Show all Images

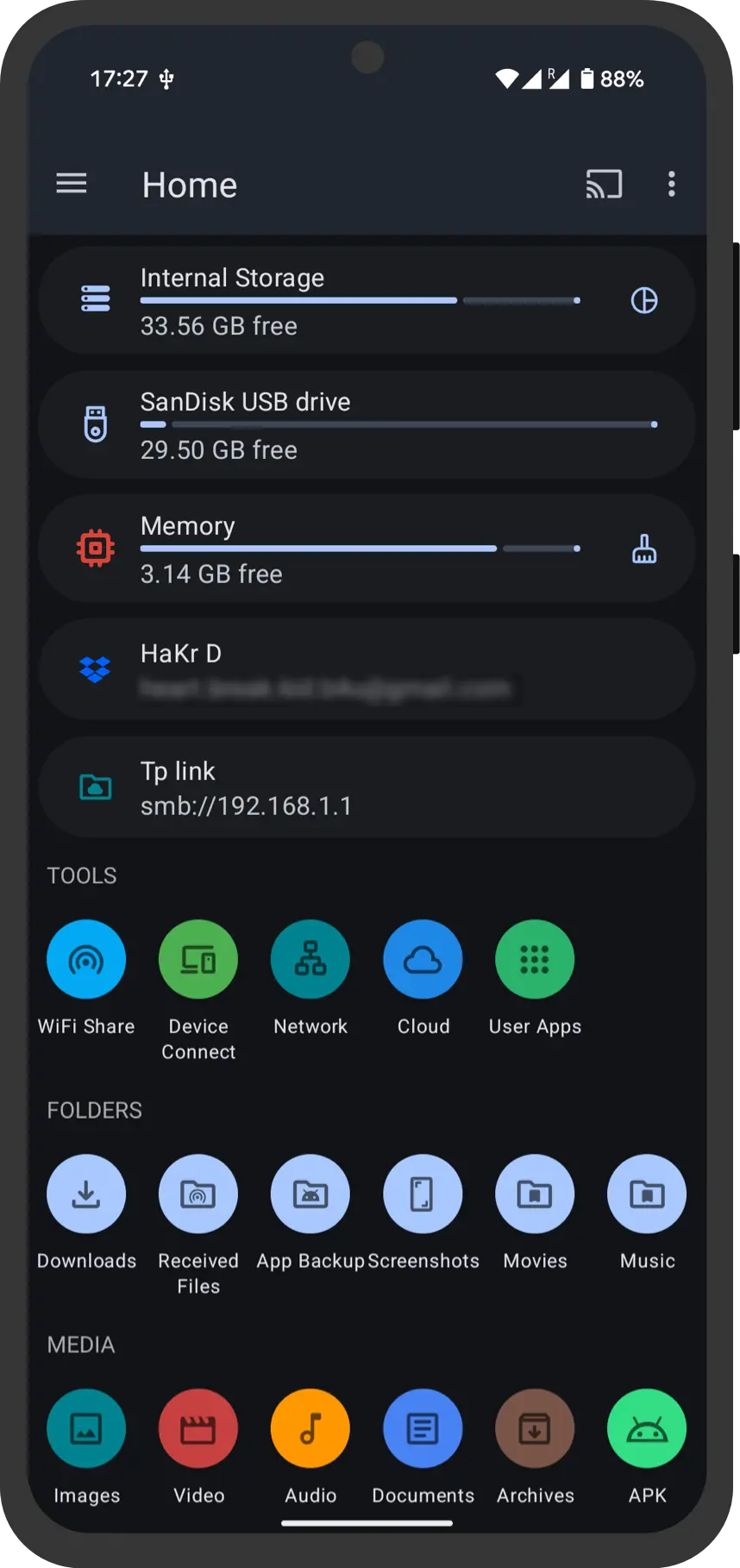pos(86,1429)
